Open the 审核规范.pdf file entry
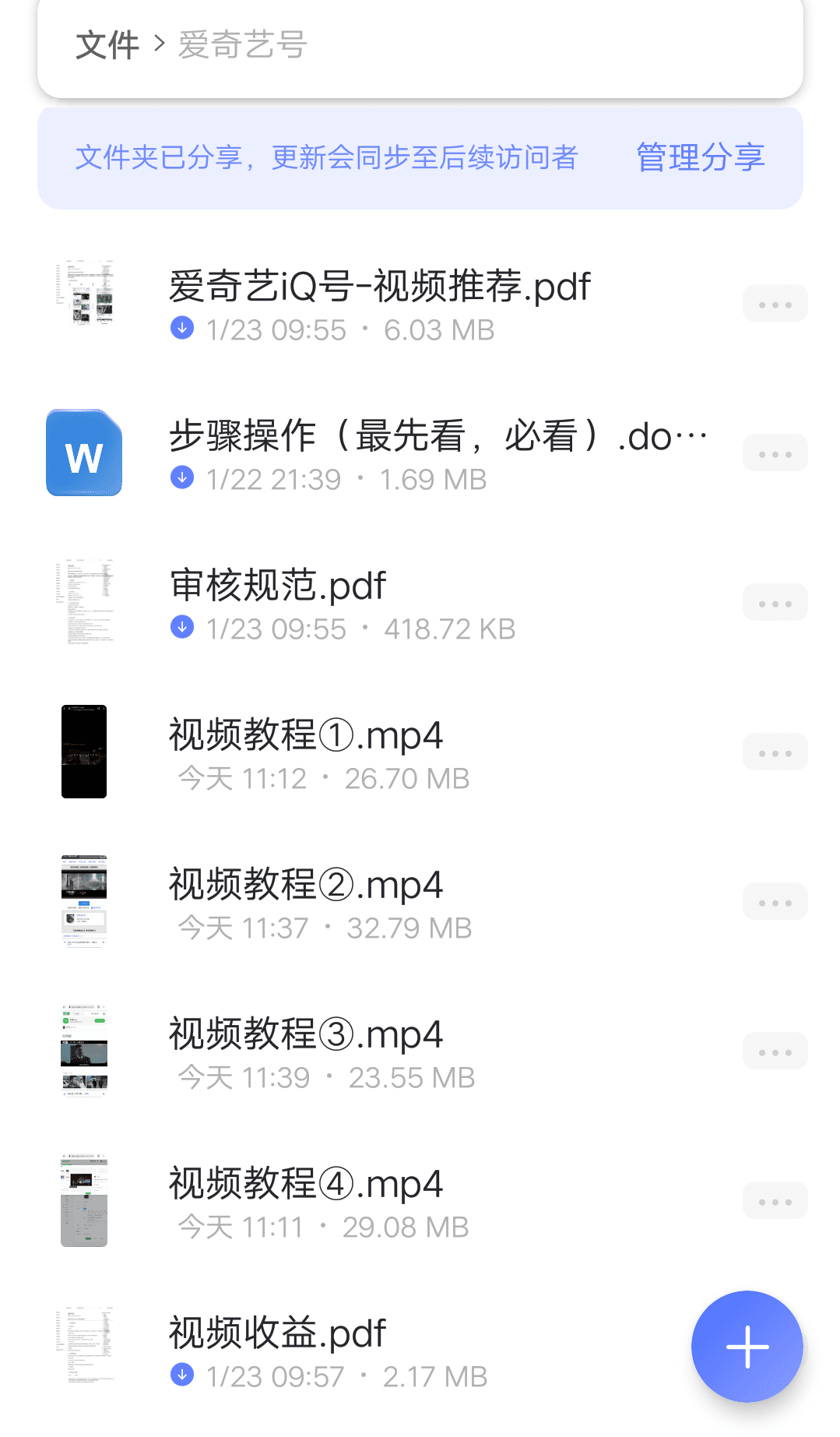 point(277,585)
